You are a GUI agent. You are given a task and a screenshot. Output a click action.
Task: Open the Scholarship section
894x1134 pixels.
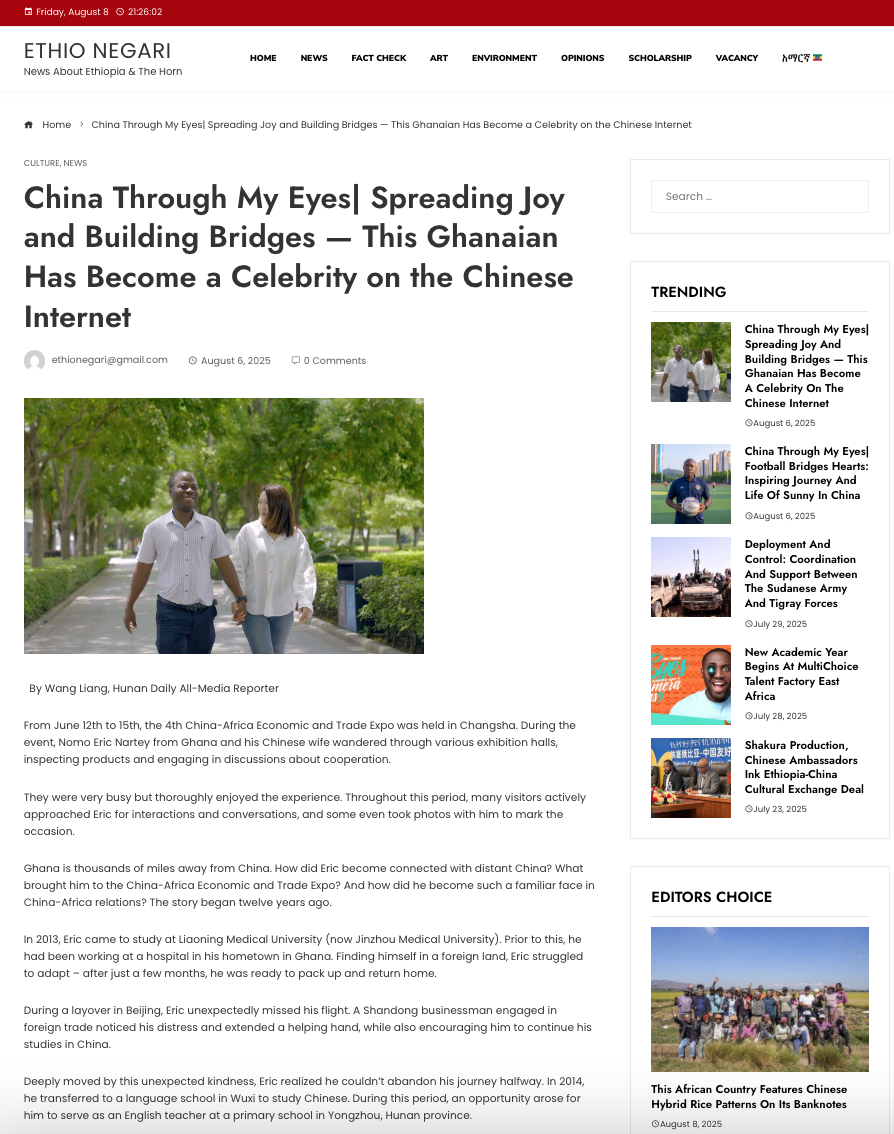click(x=660, y=58)
